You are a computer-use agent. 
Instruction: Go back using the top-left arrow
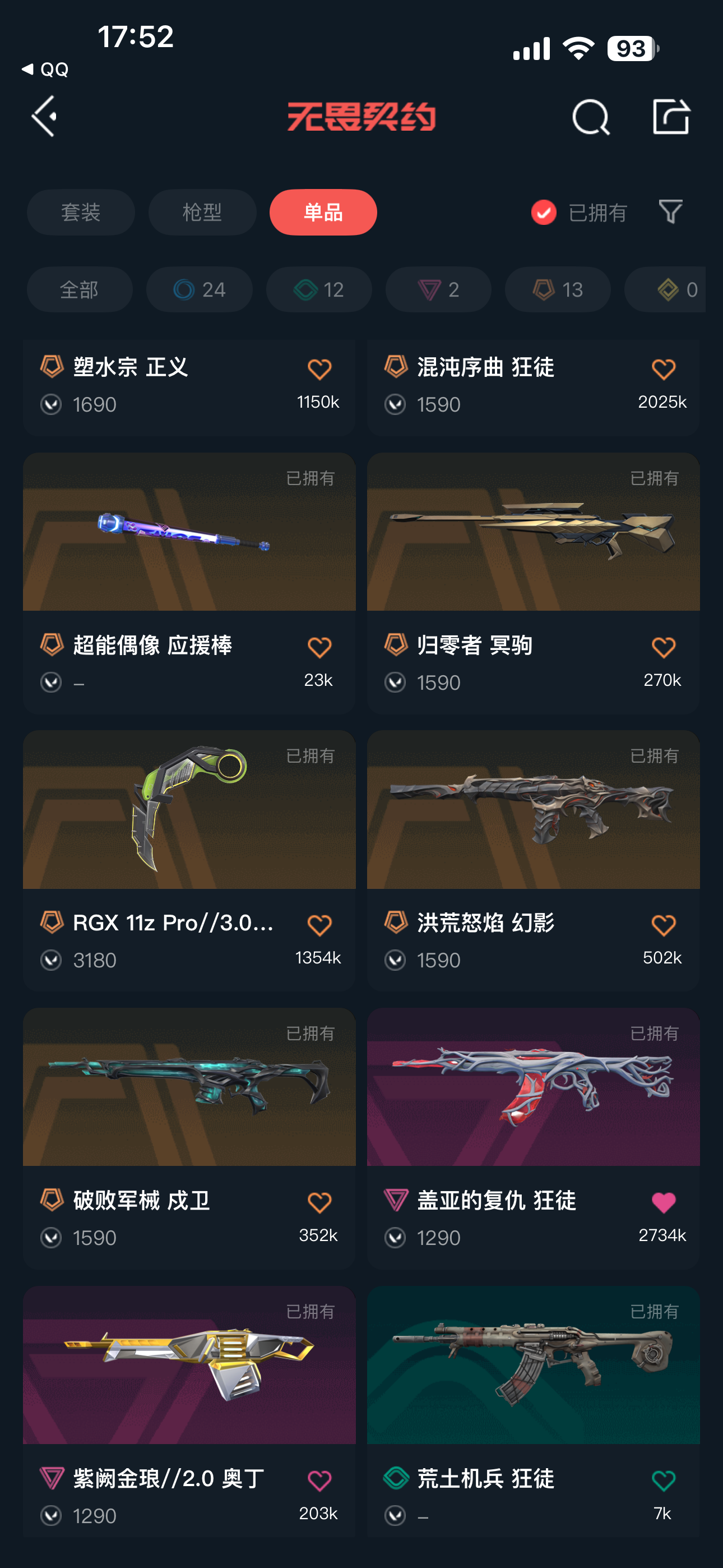coord(44,116)
